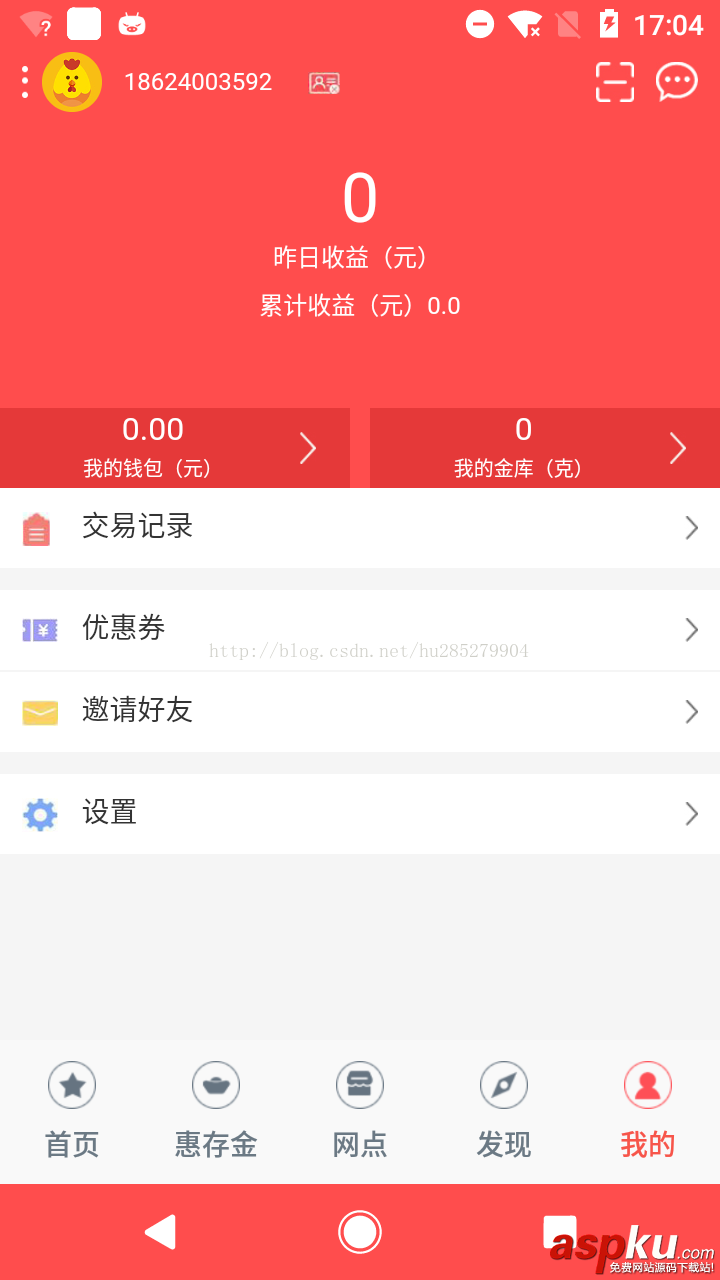Click the 交易记录 receipt icon
This screenshot has width=720, height=1280.
click(x=38, y=527)
